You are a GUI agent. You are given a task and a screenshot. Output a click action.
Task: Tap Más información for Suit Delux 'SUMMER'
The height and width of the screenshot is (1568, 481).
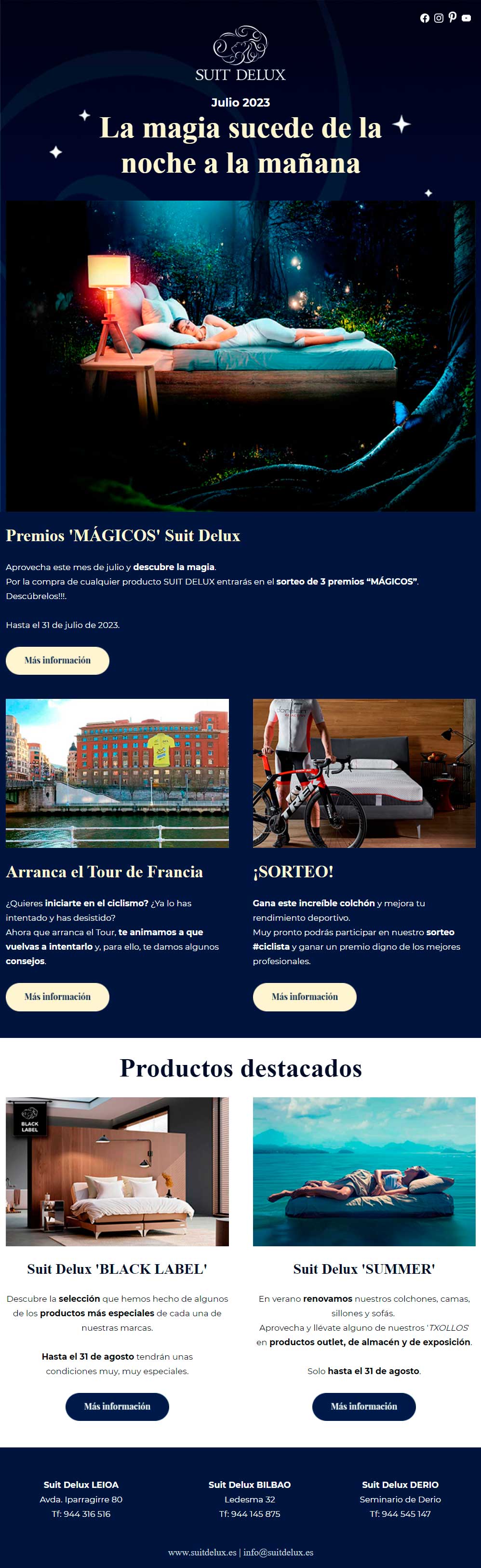pyautogui.click(x=363, y=1406)
